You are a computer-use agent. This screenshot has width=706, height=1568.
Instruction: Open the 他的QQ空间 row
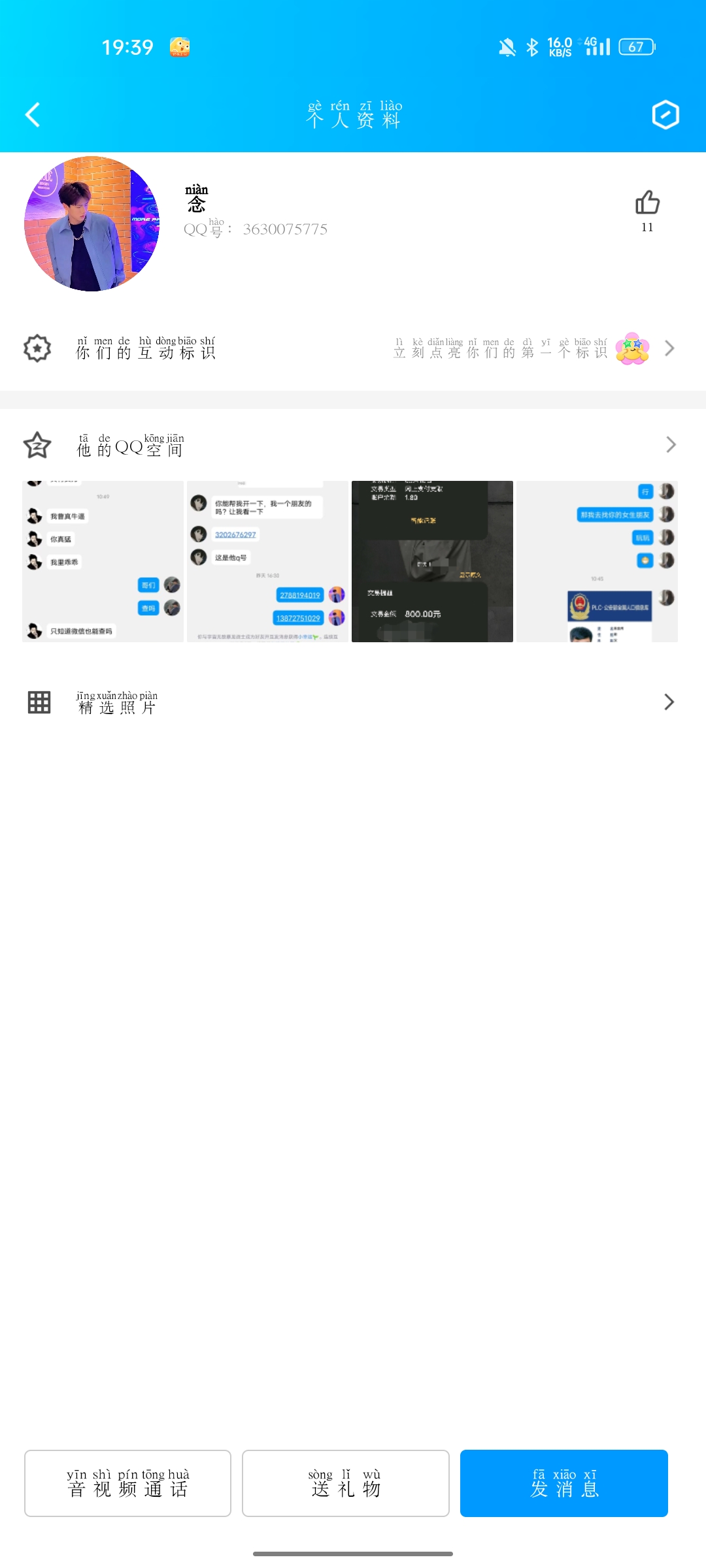353,445
